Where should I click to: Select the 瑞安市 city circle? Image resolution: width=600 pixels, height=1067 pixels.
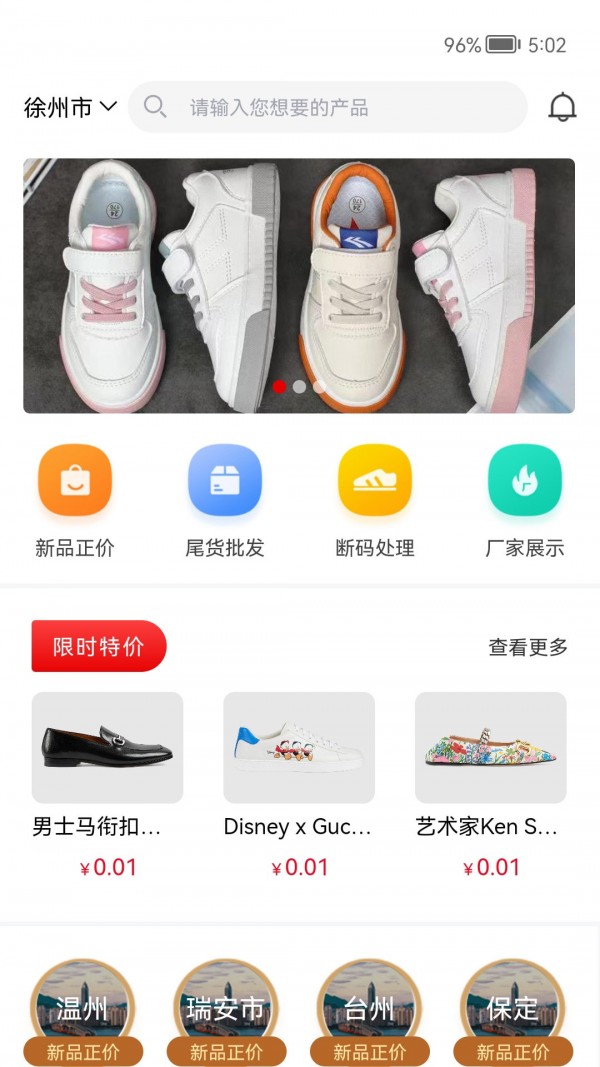(x=226, y=1008)
